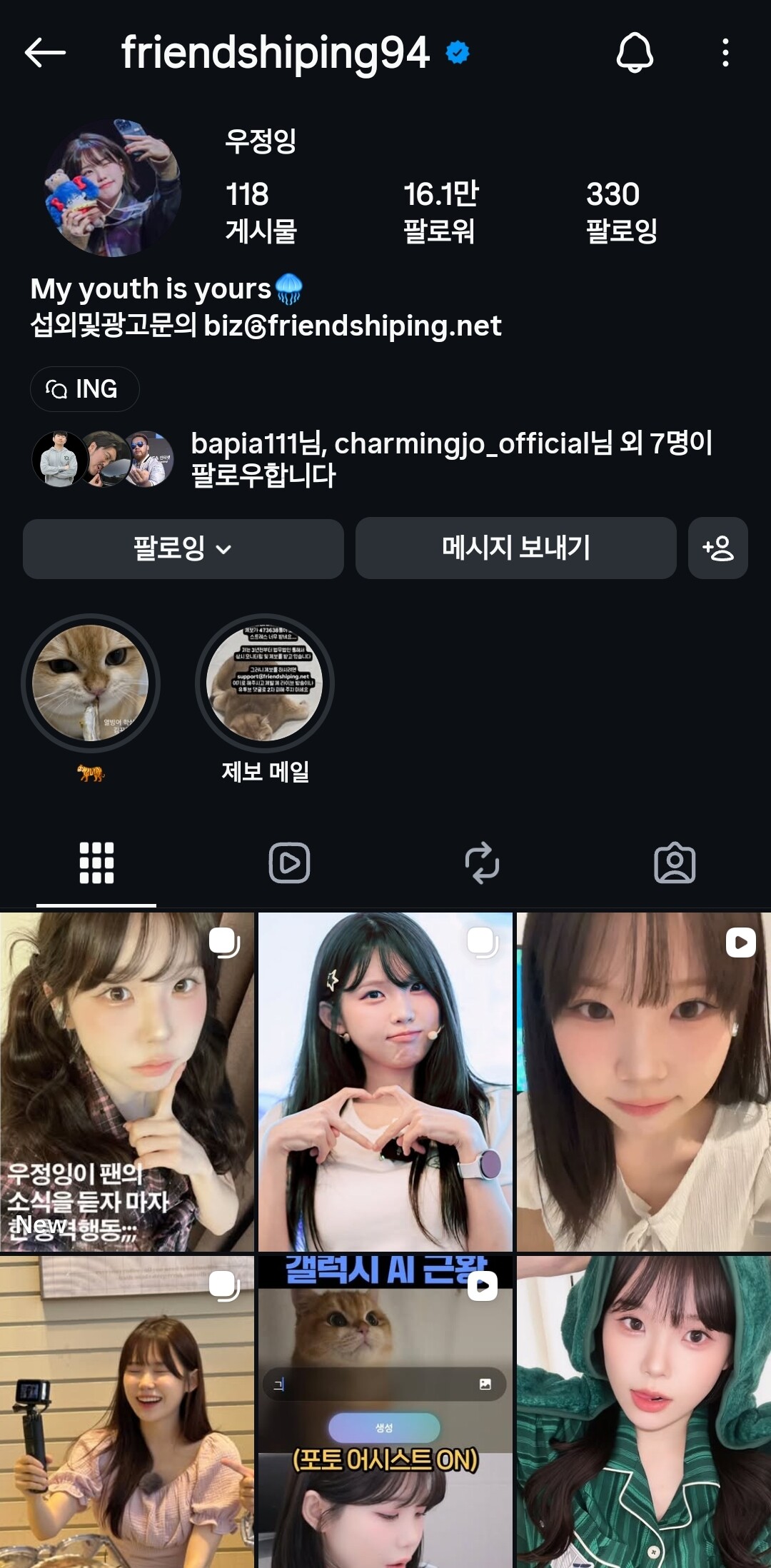The width and height of the screenshot is (771, 1568).
Task: Switch to the tagged photos tab
Action: [x=675, y=863]
